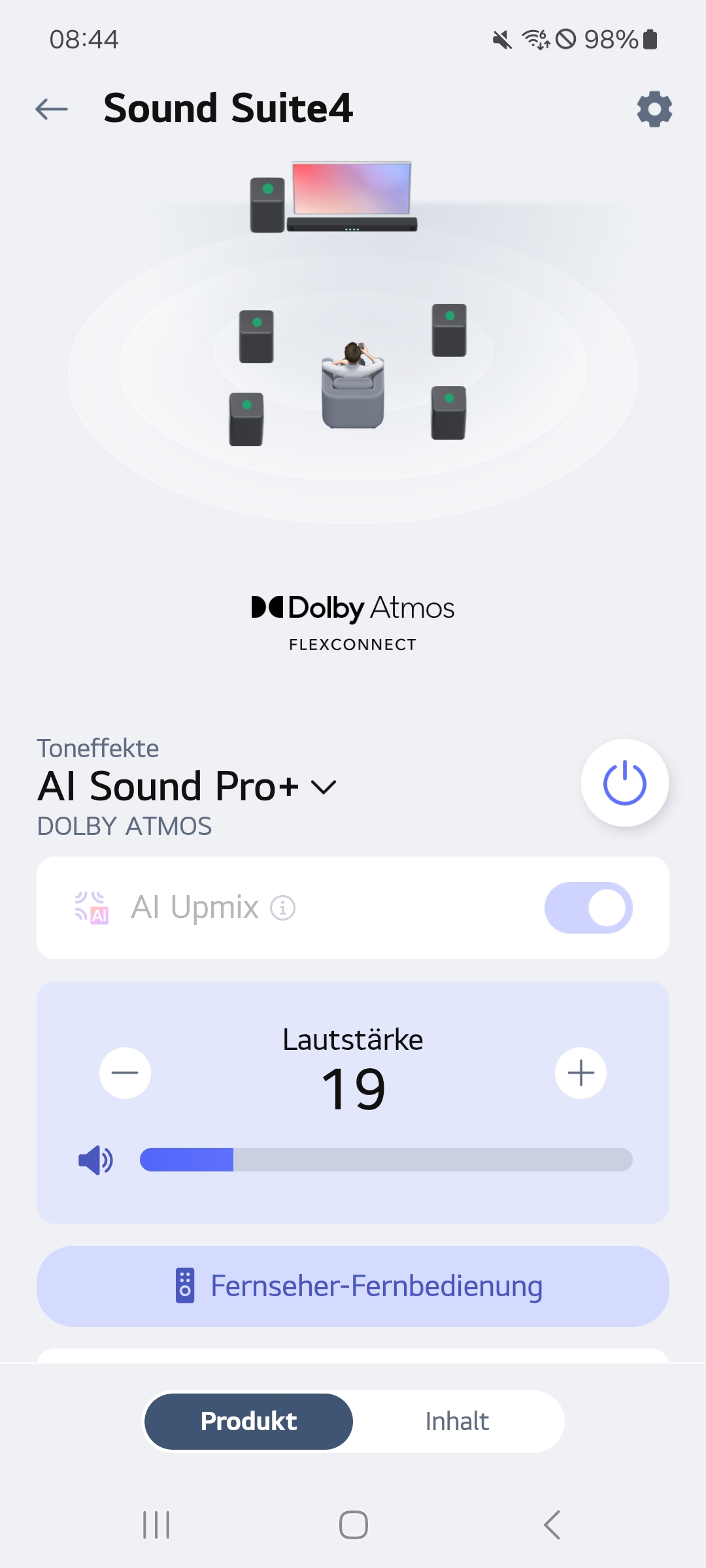Go to home screen via system button
Screen dimensions: 706x1568
pos(353,1525)
